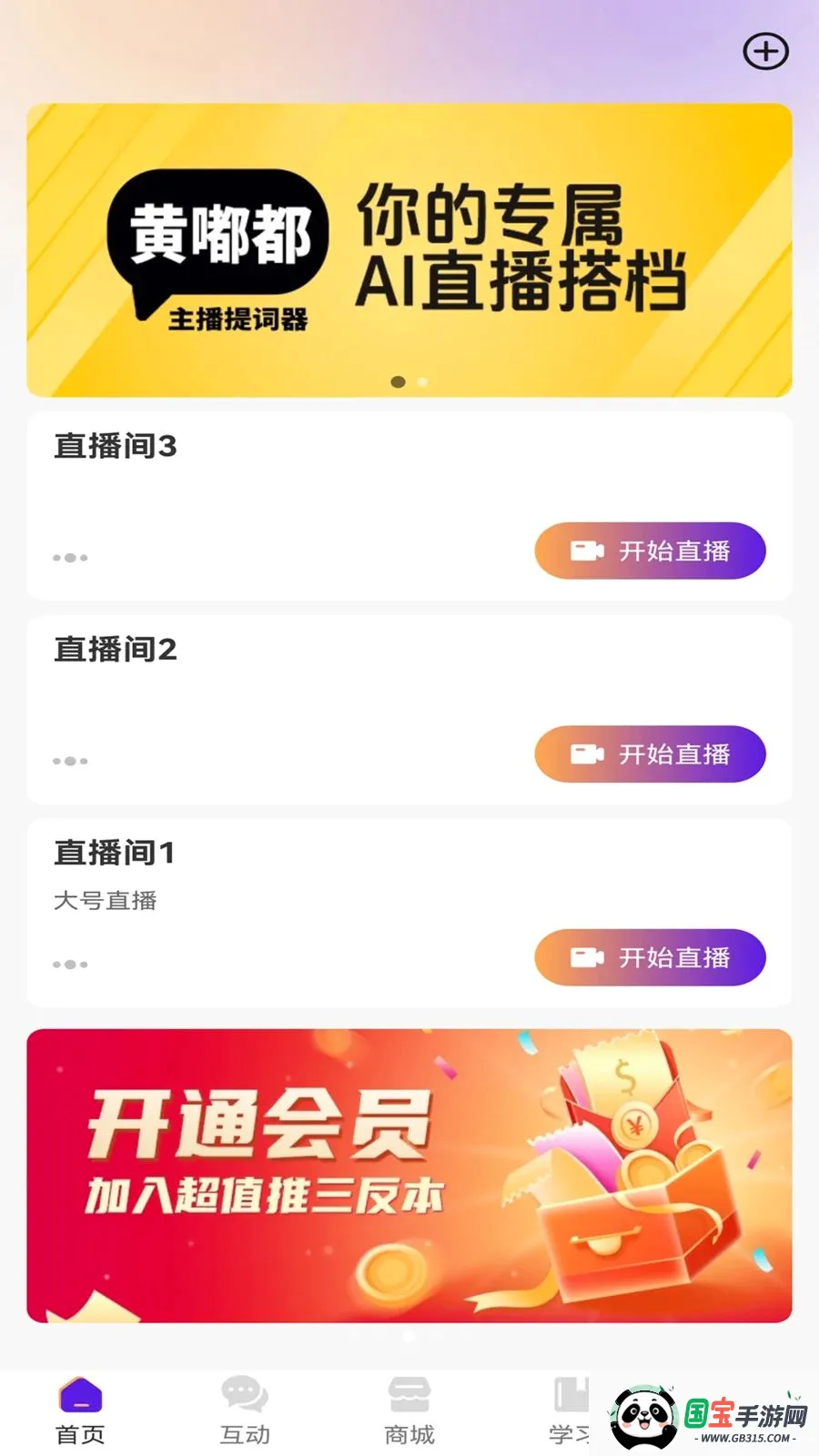Switch to the 学习 tab
This screenshot has height=1456, width=819.
pyautogui.click(x=570, y=1411)
